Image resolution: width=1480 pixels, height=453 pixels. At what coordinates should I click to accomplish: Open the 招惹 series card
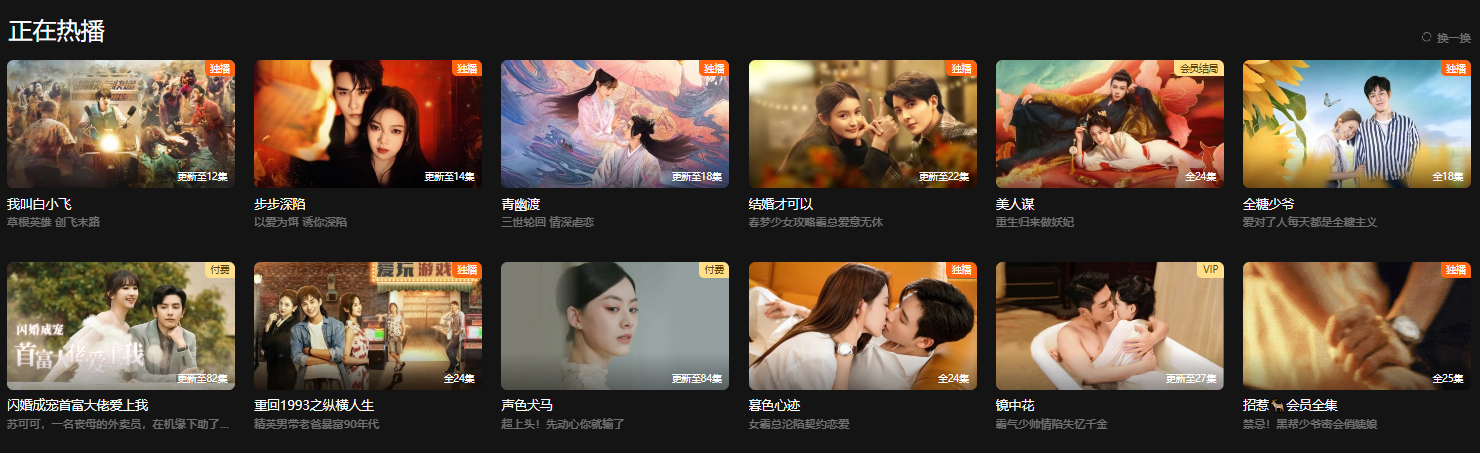point(1356,326)
